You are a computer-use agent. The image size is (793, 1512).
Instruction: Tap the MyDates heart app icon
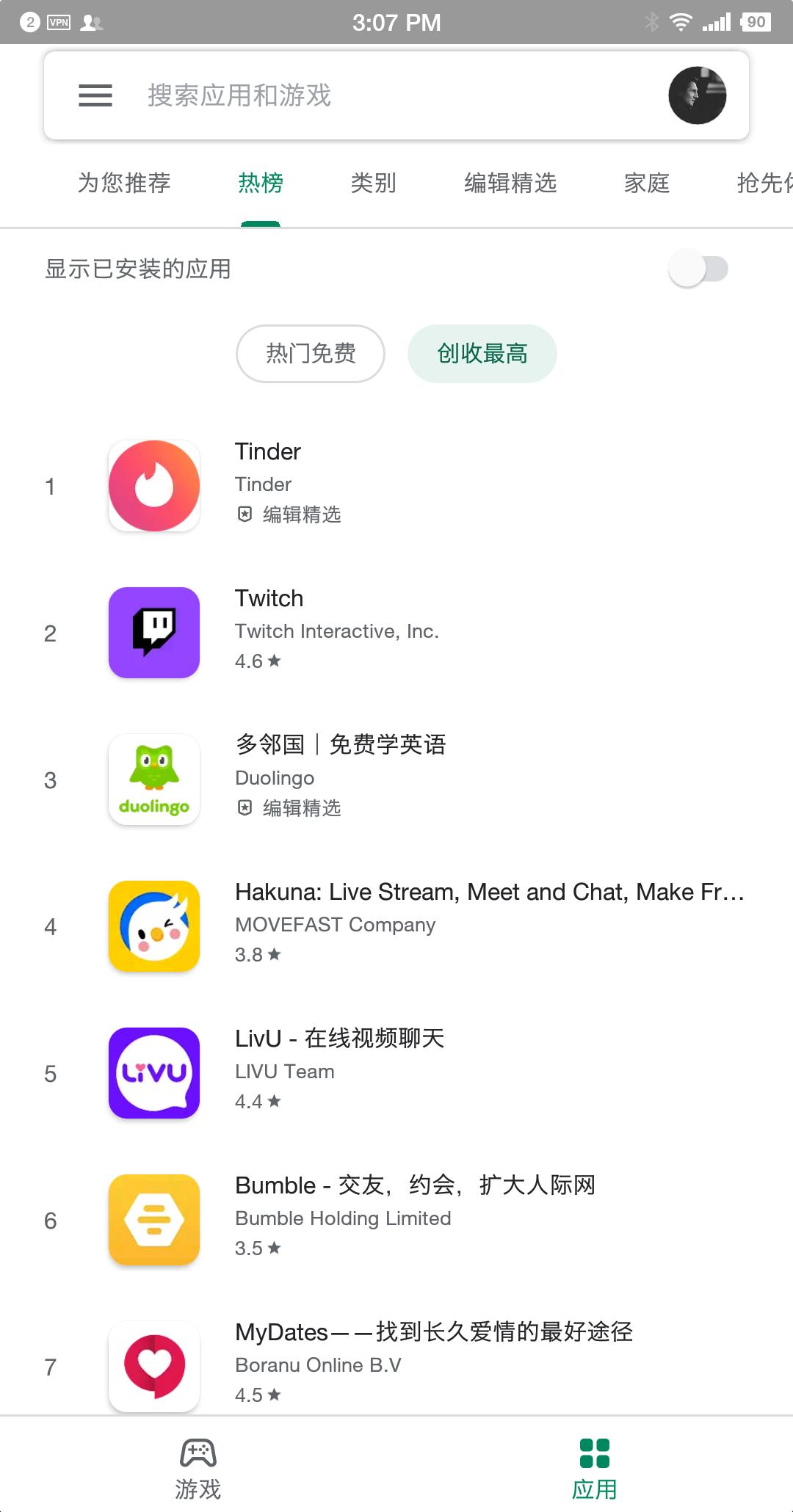(x=153, y=1367)
